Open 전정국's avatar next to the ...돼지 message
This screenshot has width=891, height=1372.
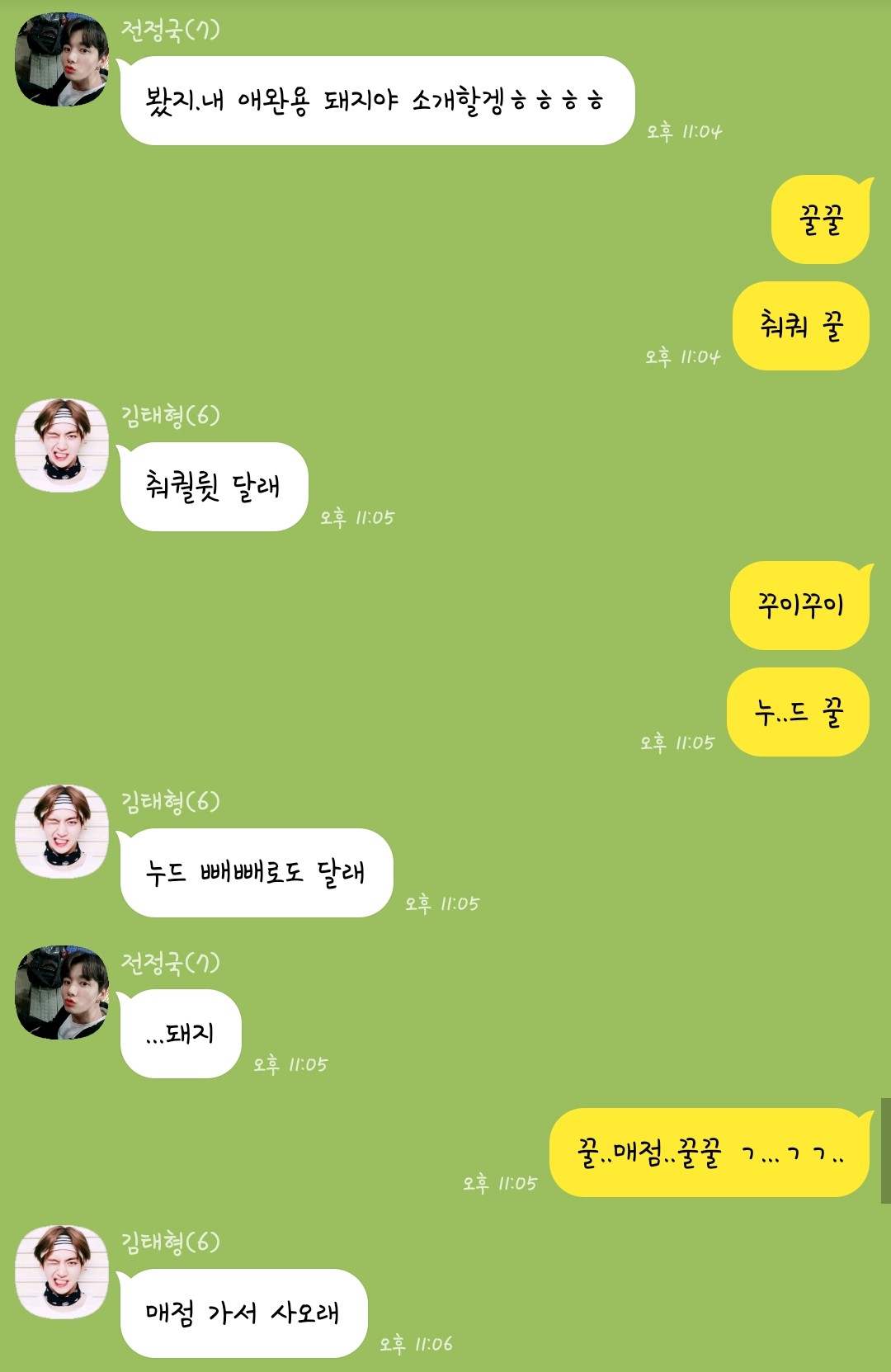(x=62, y=992)
